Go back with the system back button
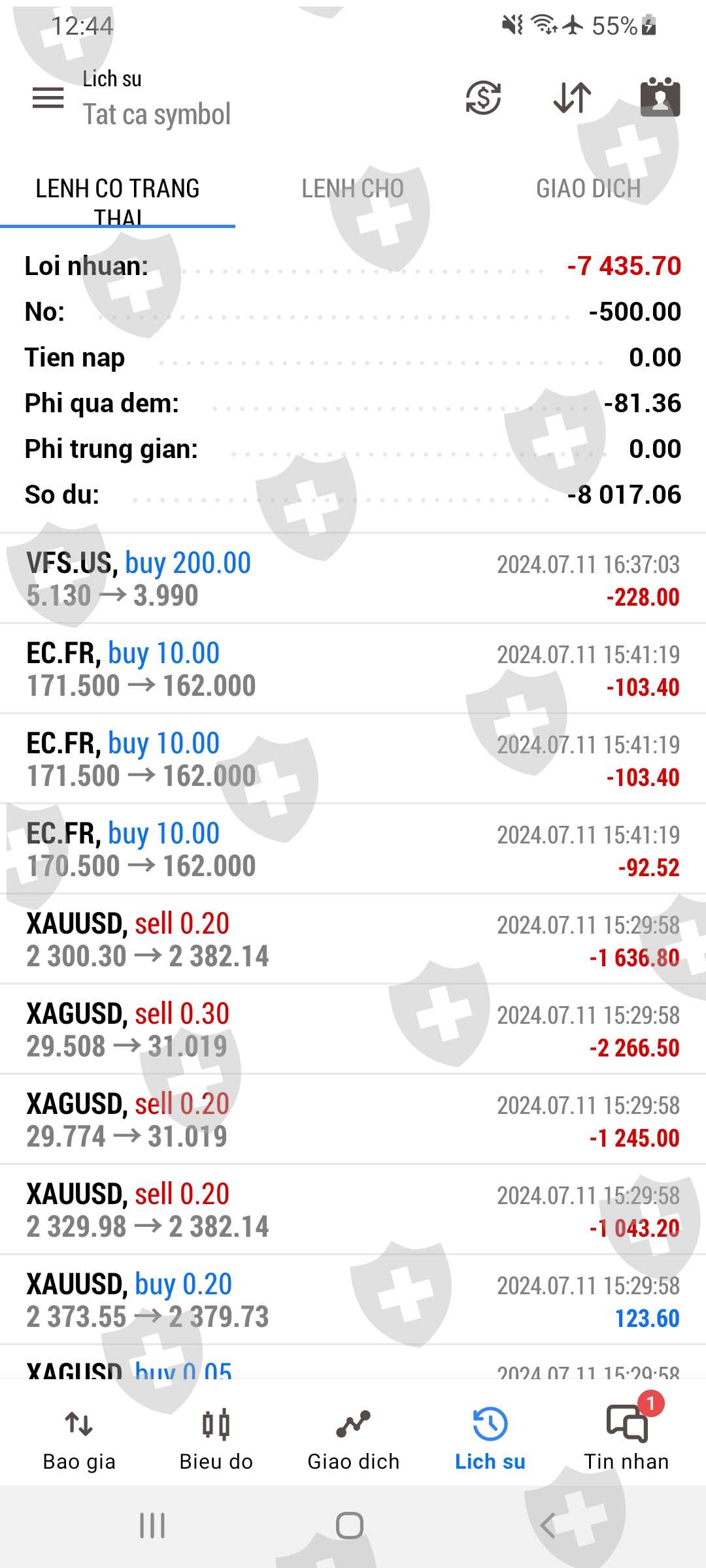The image size is (706, 1568). click(548, 1526)
